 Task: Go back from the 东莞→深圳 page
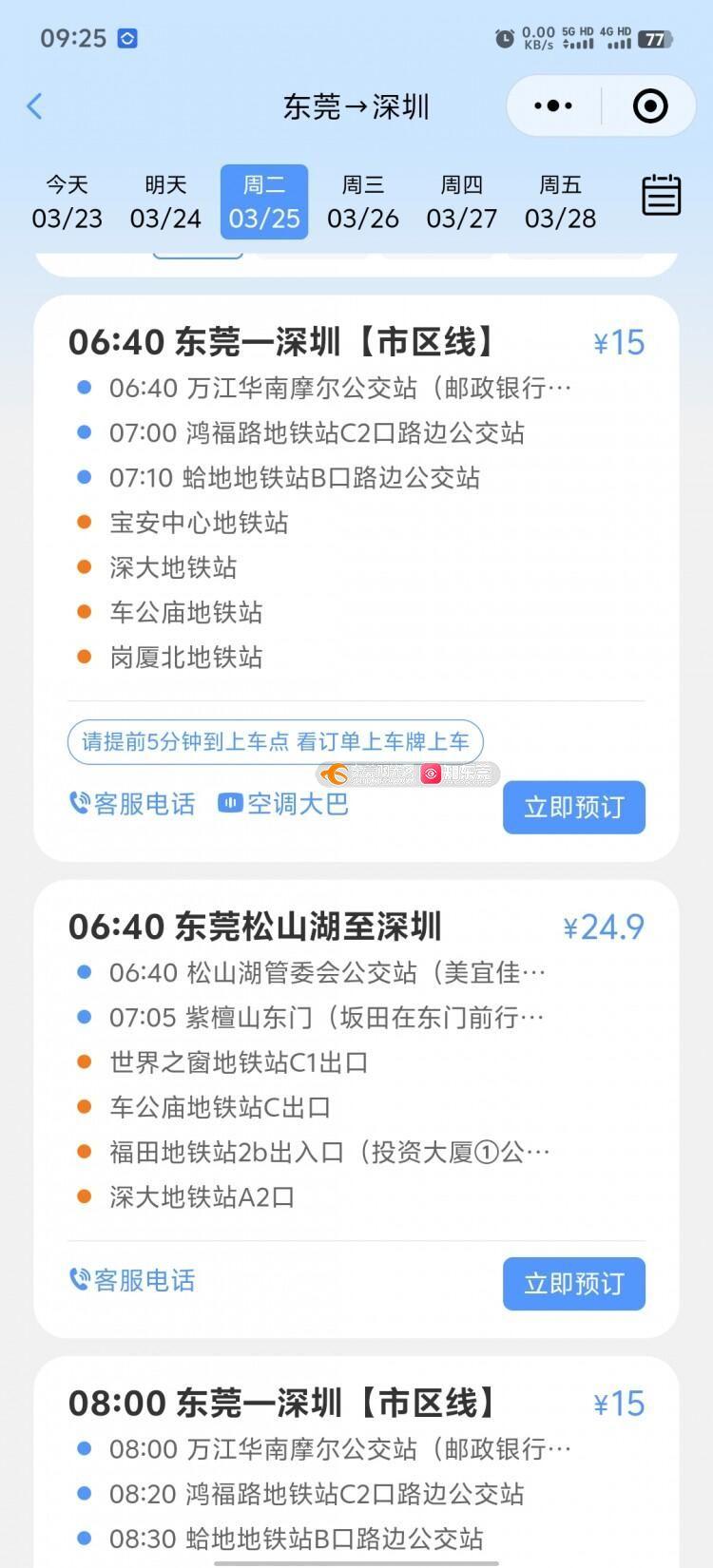coord(35,106)
